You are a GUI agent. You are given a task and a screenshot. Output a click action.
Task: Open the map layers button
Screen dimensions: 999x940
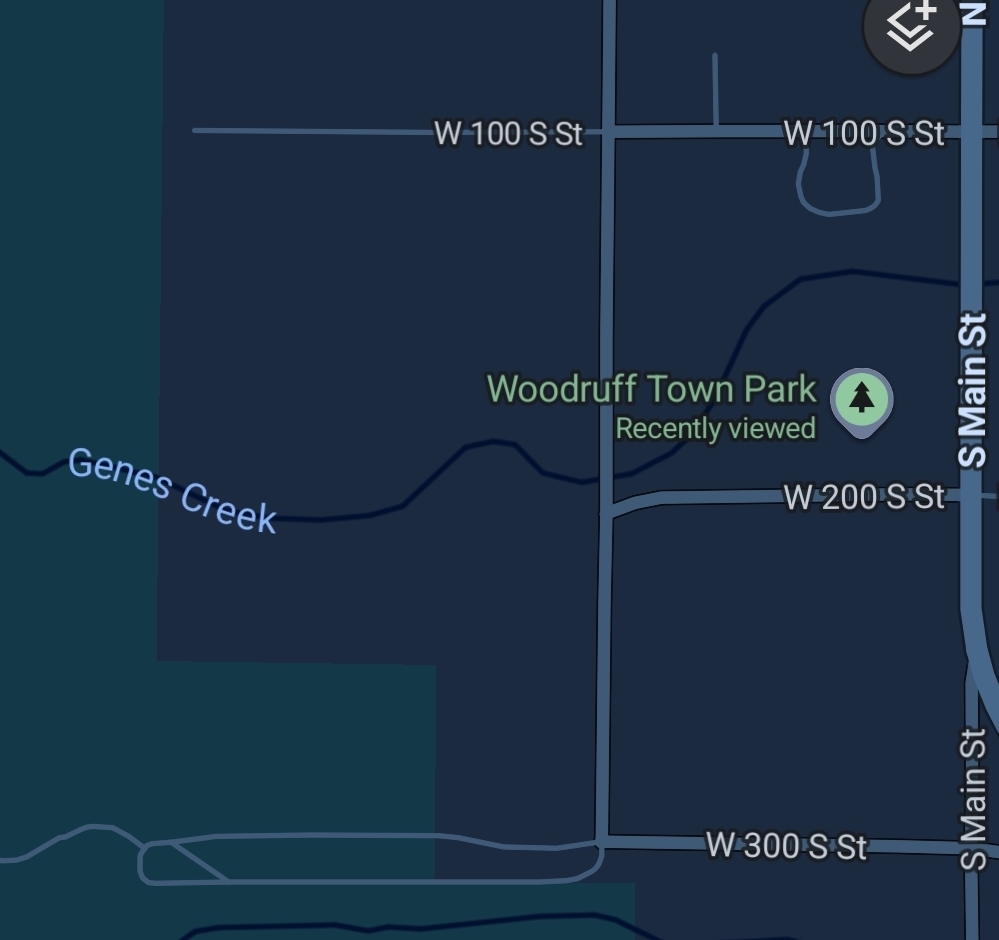coord(912,27)
